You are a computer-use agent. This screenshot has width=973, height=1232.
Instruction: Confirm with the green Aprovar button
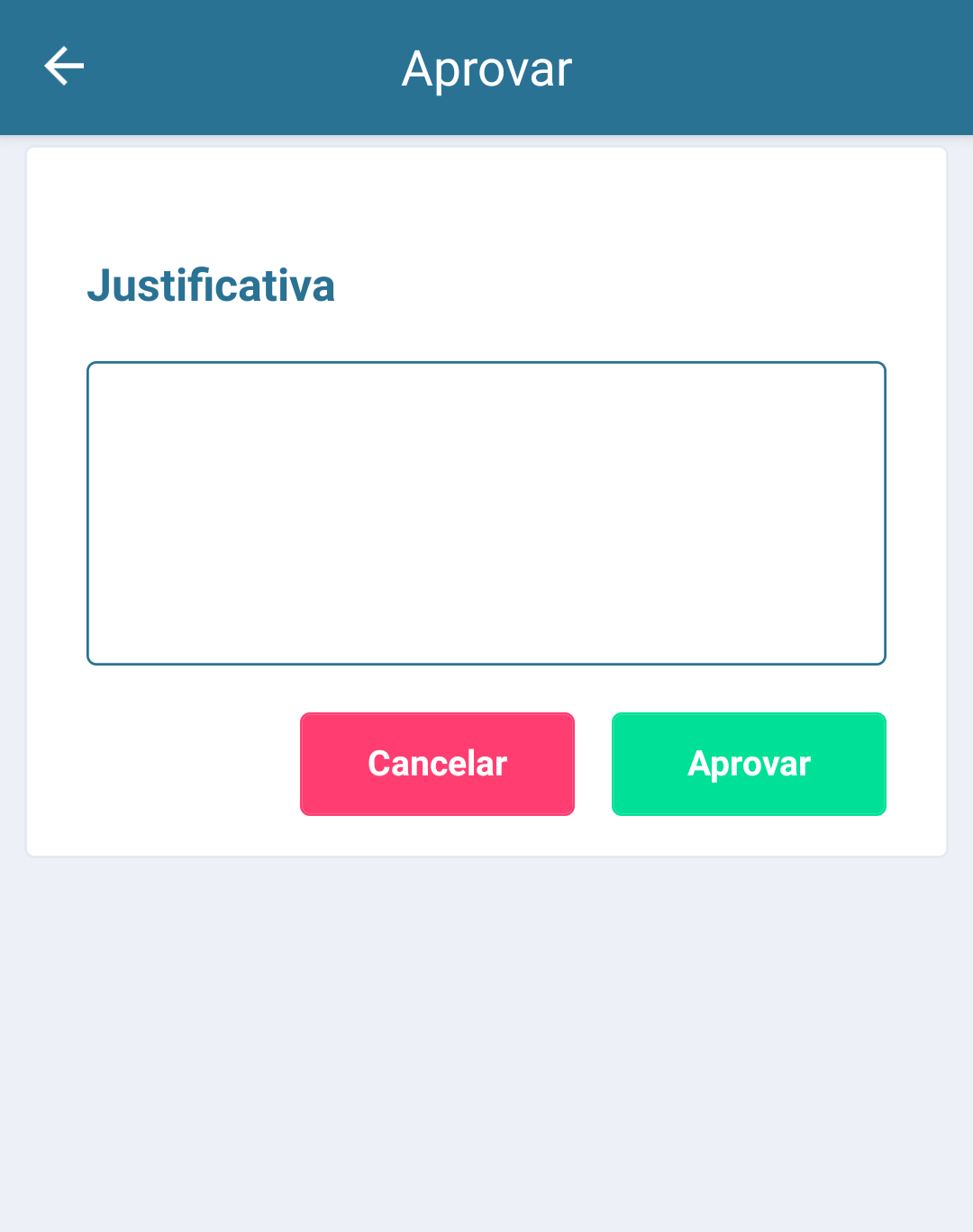pyautogui.click(x=749, y=764)
